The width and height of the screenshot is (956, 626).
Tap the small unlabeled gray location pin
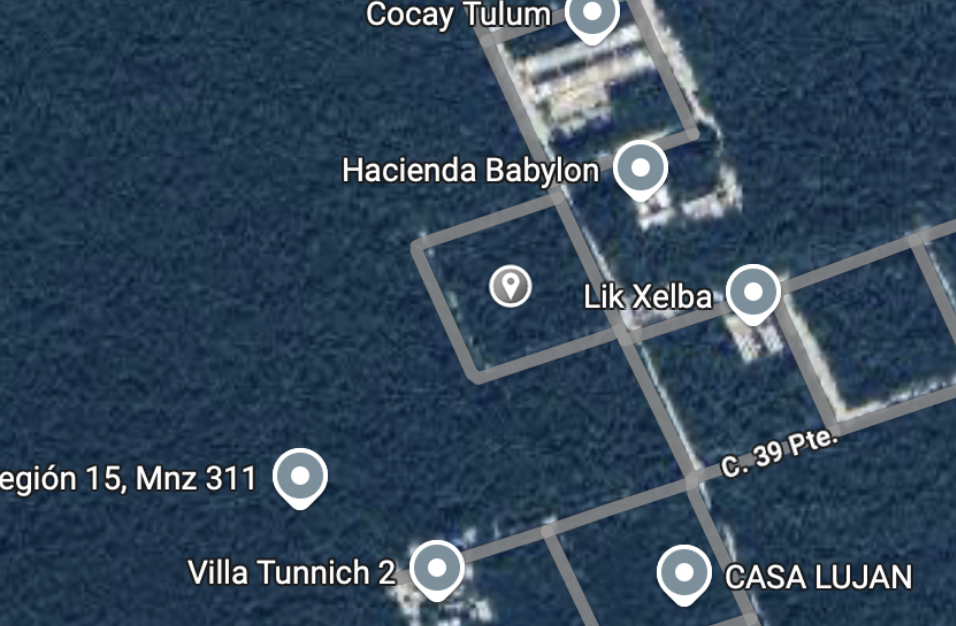pos(510,287)
